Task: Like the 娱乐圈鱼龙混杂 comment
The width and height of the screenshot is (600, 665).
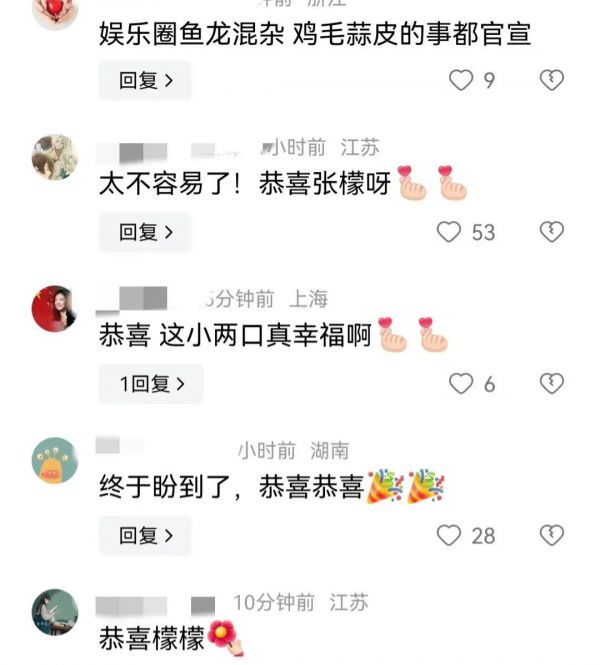Action: (x=461, y=81)
